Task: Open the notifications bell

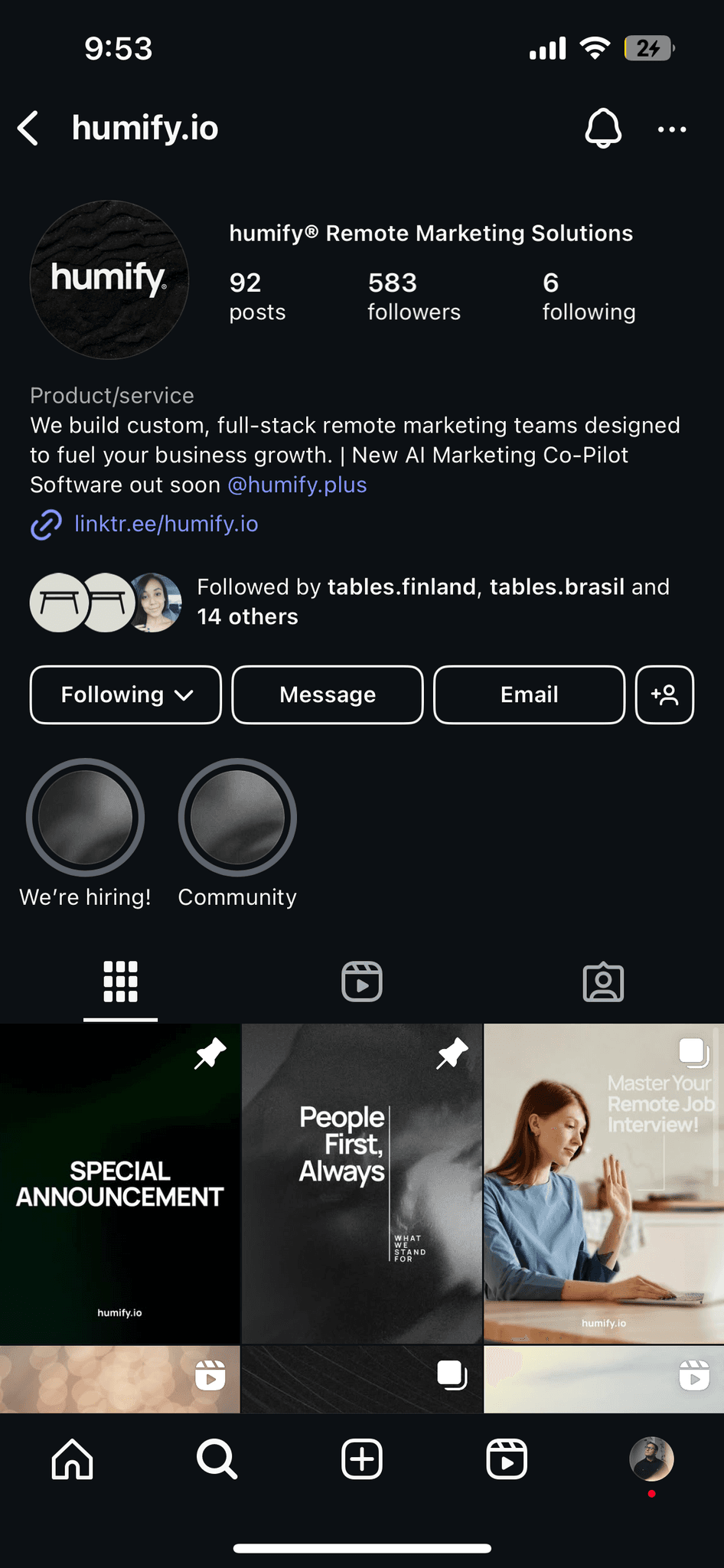Action: (x=603, y=129)
